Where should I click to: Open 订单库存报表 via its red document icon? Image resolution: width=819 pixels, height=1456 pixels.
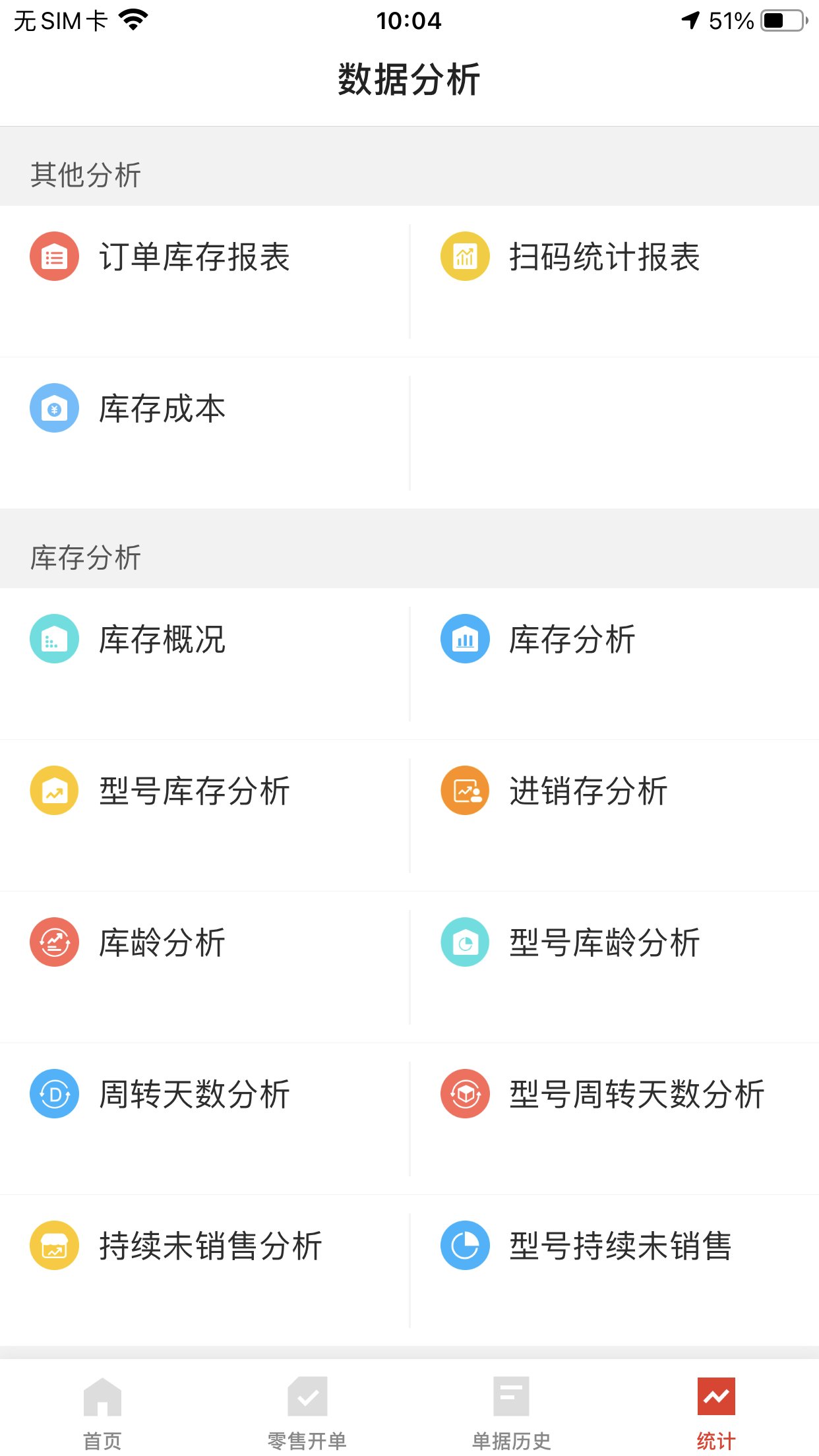[53, 256]
